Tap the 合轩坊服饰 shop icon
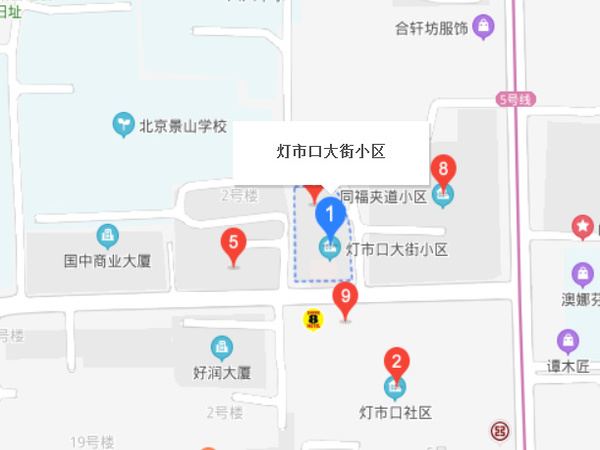This screenshot has width=600, height=450. pos(484,27)
